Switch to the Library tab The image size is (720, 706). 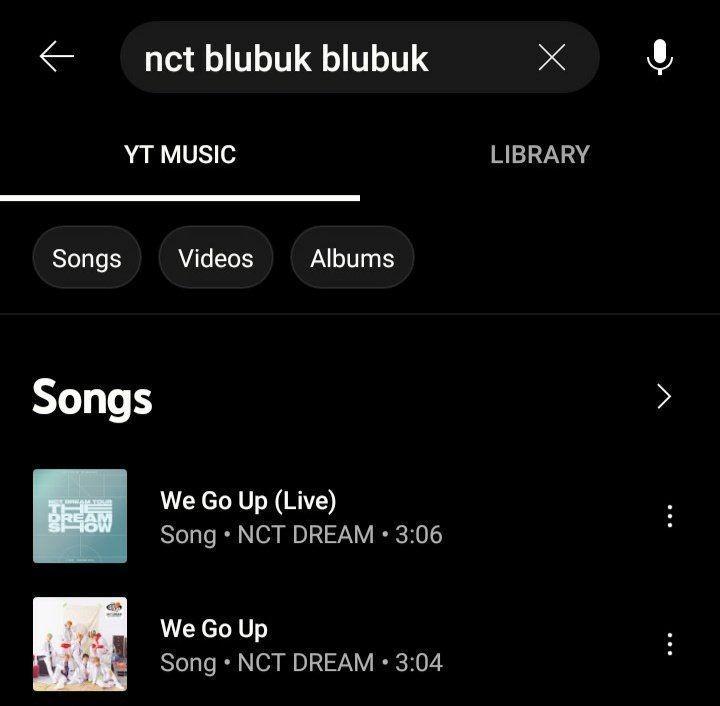540,155
